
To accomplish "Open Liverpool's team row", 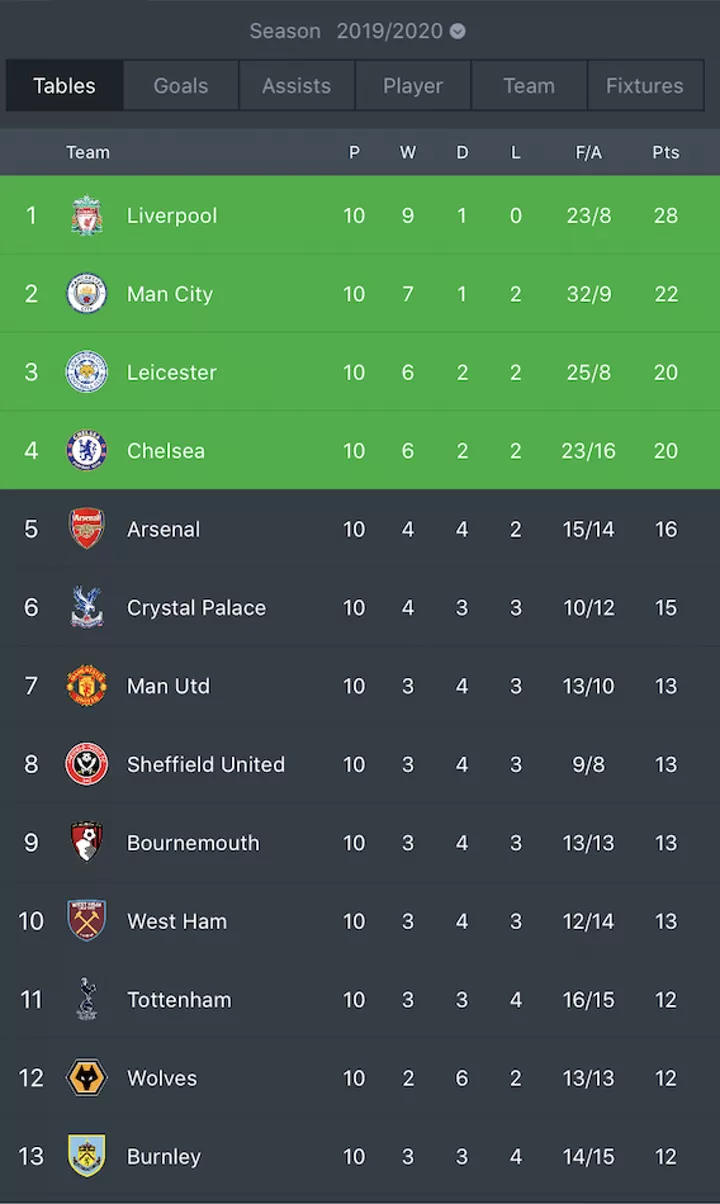I will tap(360, 215).
